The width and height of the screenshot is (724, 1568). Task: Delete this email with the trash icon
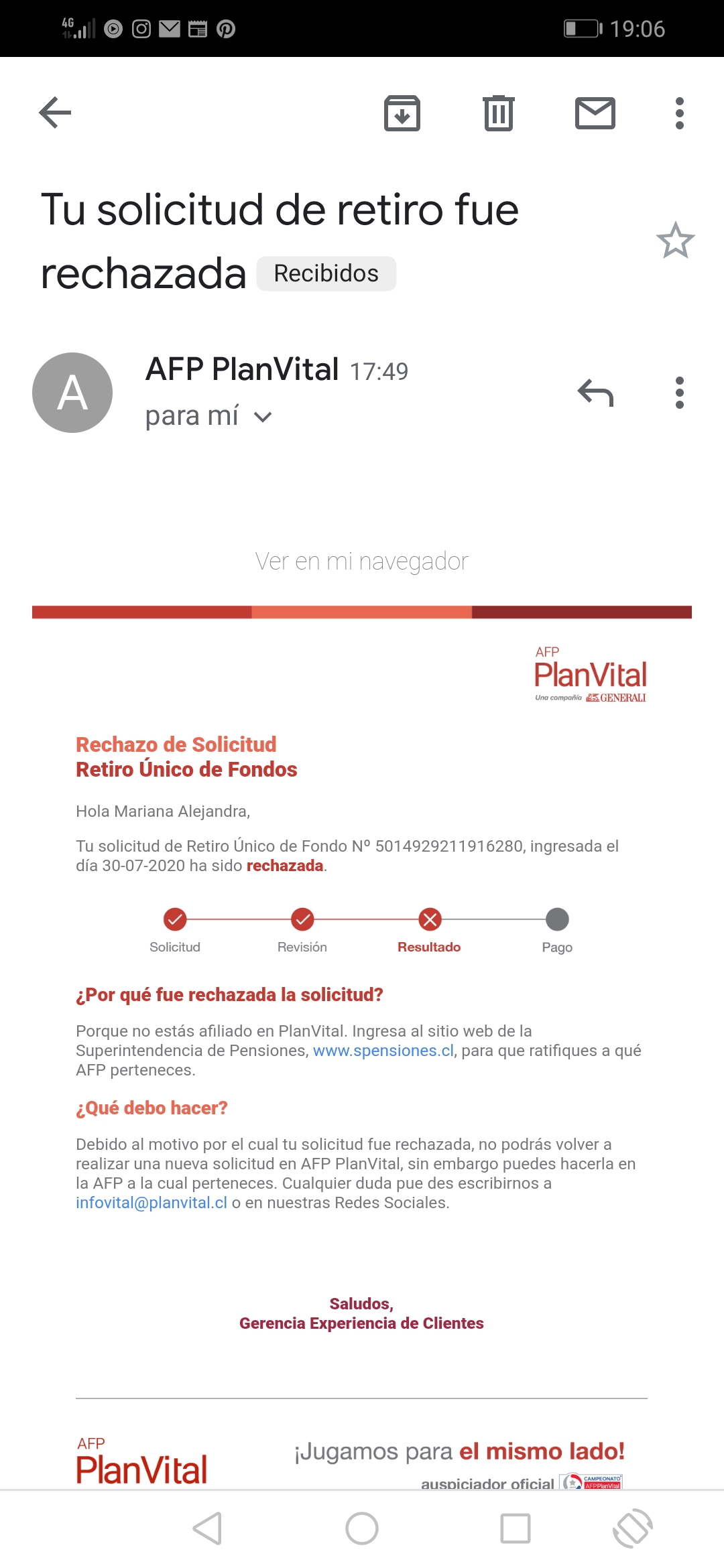[x=499, y=113]
